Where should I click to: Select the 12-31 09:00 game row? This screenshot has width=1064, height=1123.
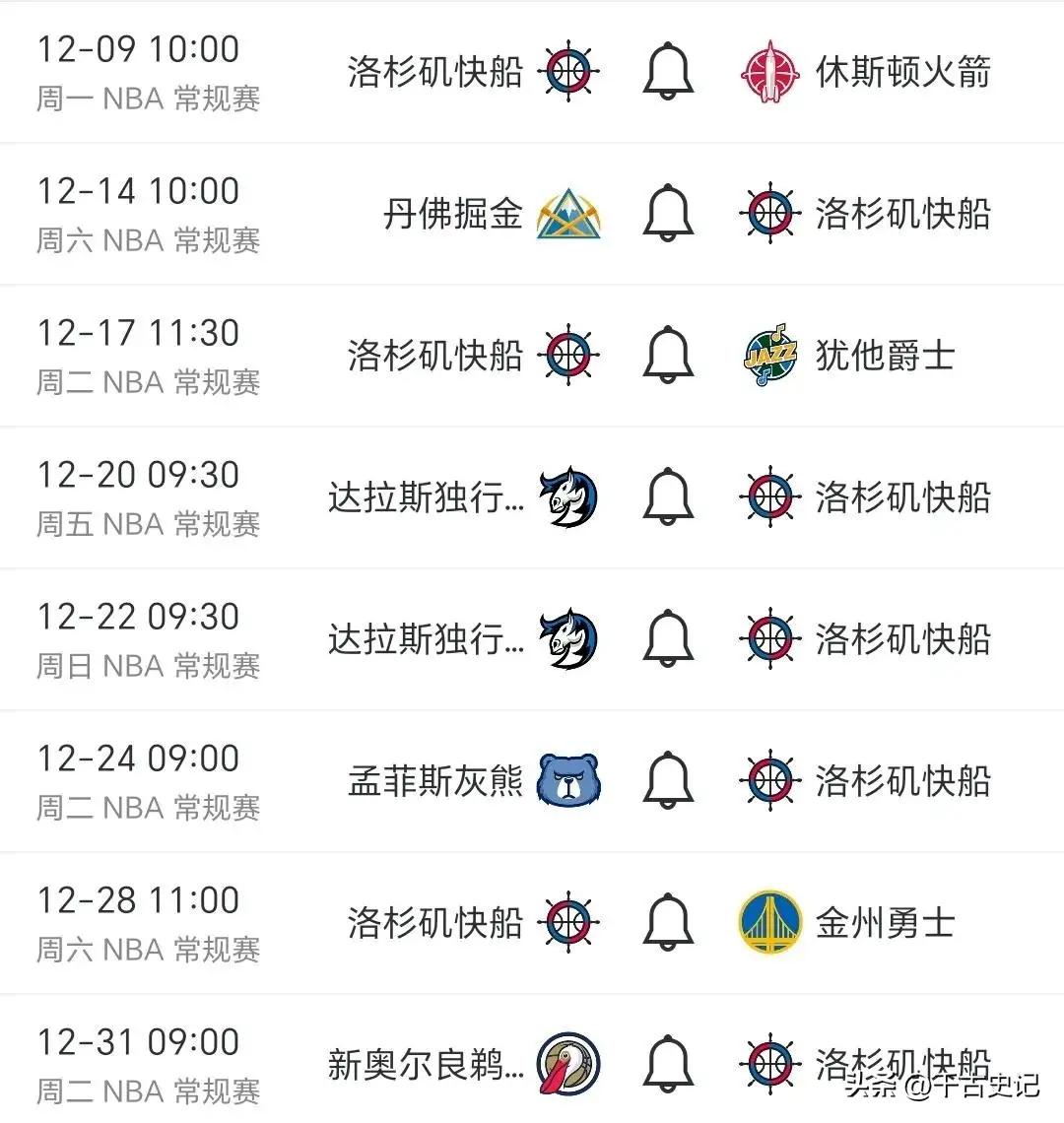148,1064
